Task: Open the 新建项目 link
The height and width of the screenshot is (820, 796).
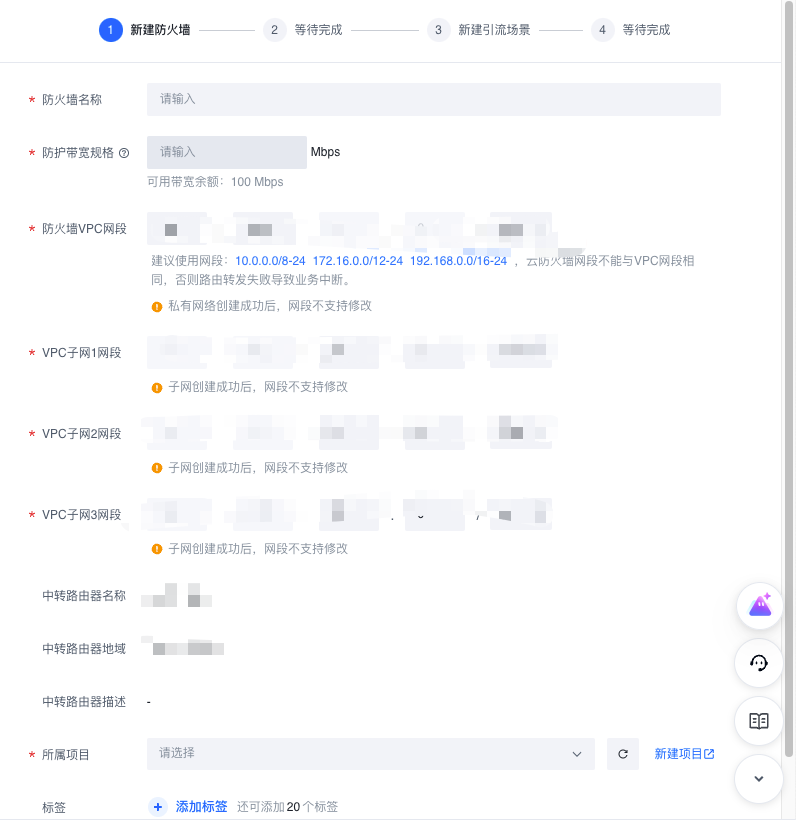Action: click(x=684, y=754)
